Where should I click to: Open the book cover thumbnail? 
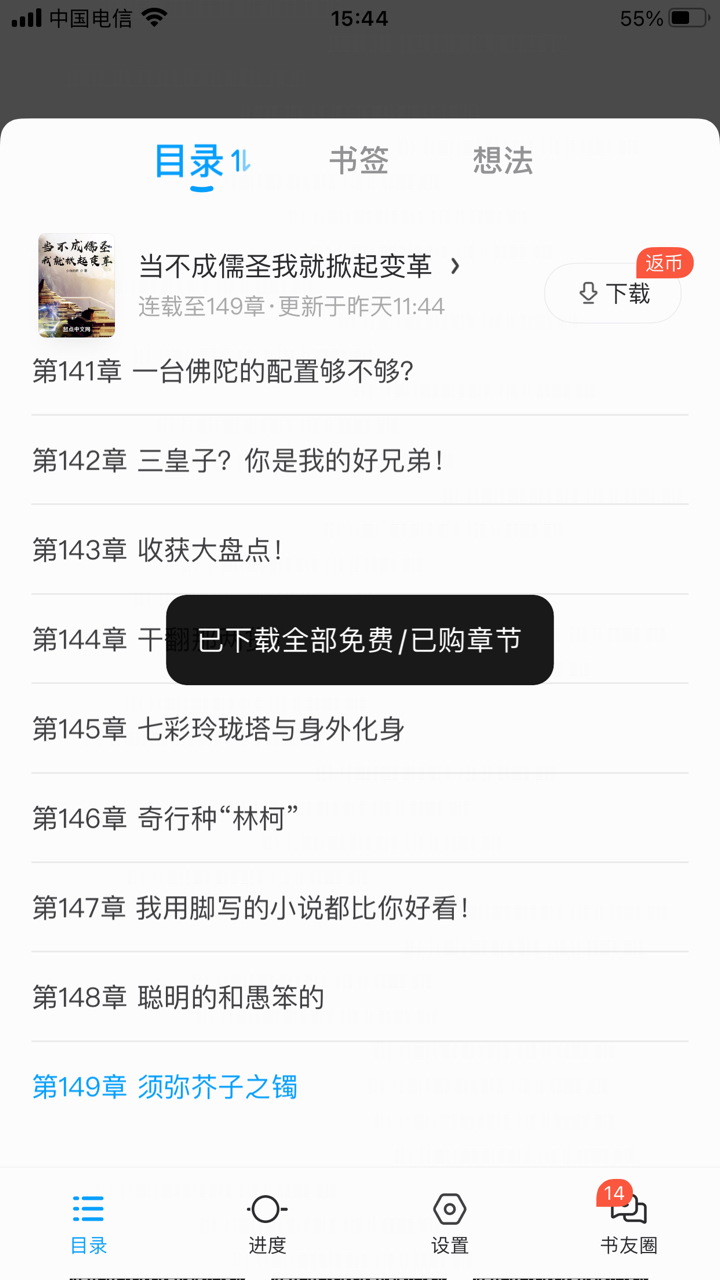click(x=76, y=285)
